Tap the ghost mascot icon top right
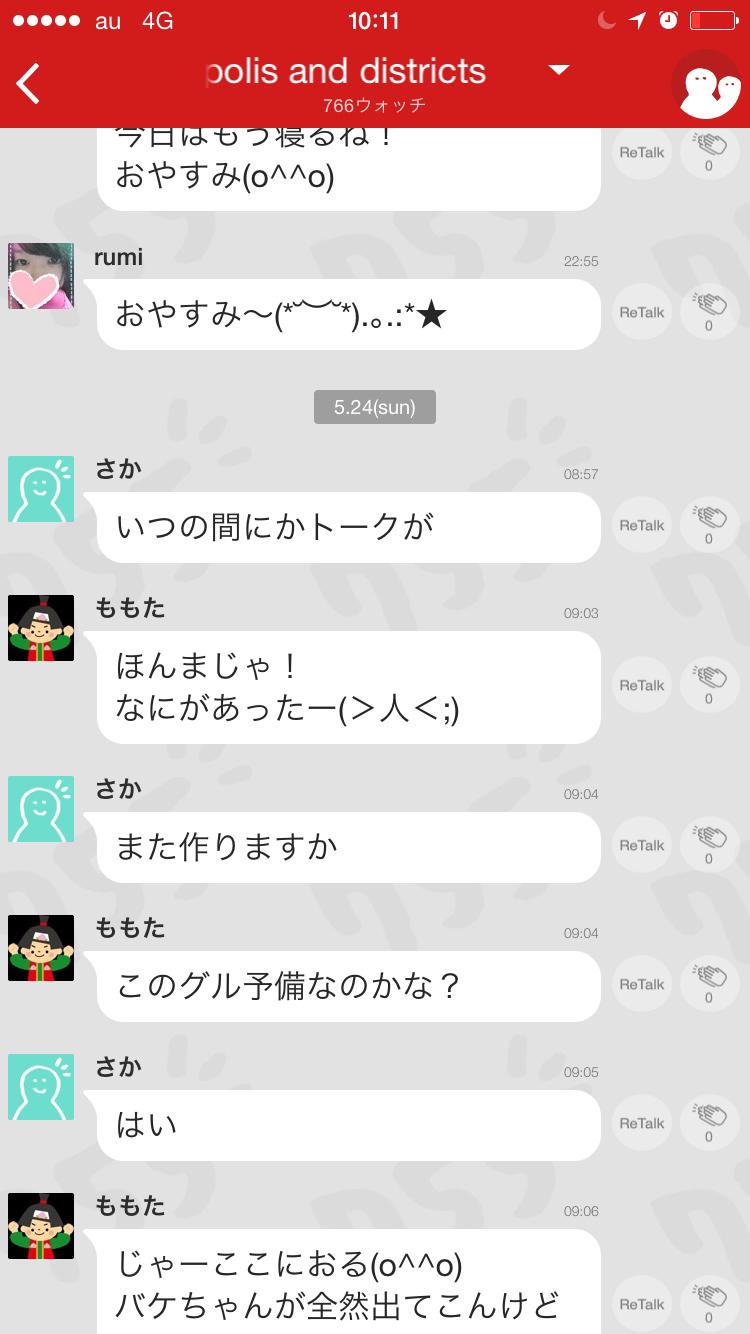Image resolution: width=750 pixels, height=1334 pixels. pyautogui.click(x=708, y=84)
